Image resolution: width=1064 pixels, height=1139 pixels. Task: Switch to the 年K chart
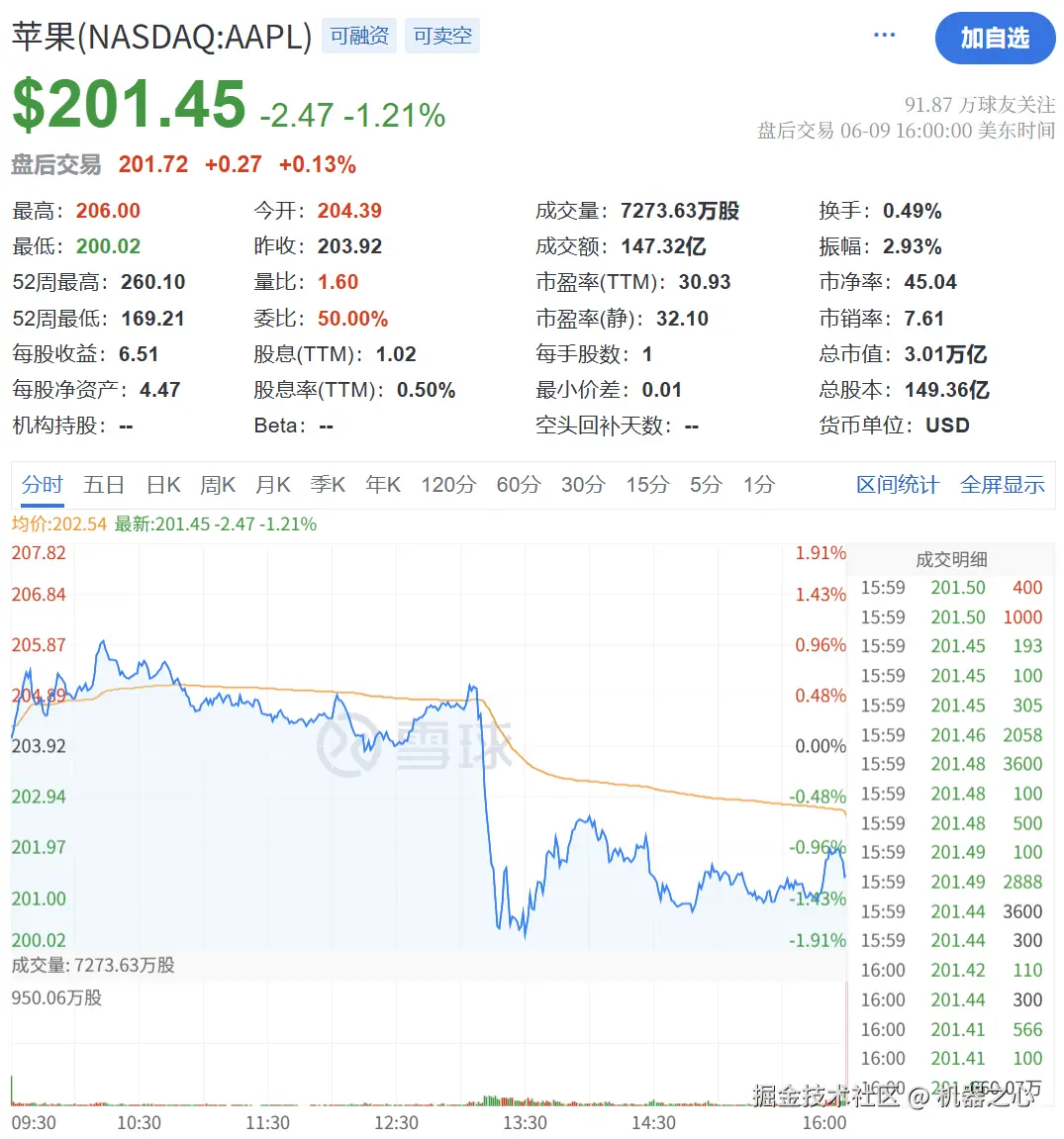tap(383, 485)
